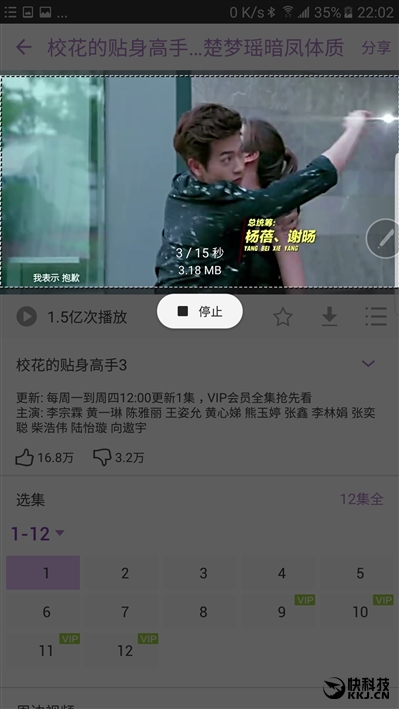Tap the play icon beside 1.5亿次播放
The image size is (399, 709).
[x=27, y=317]
